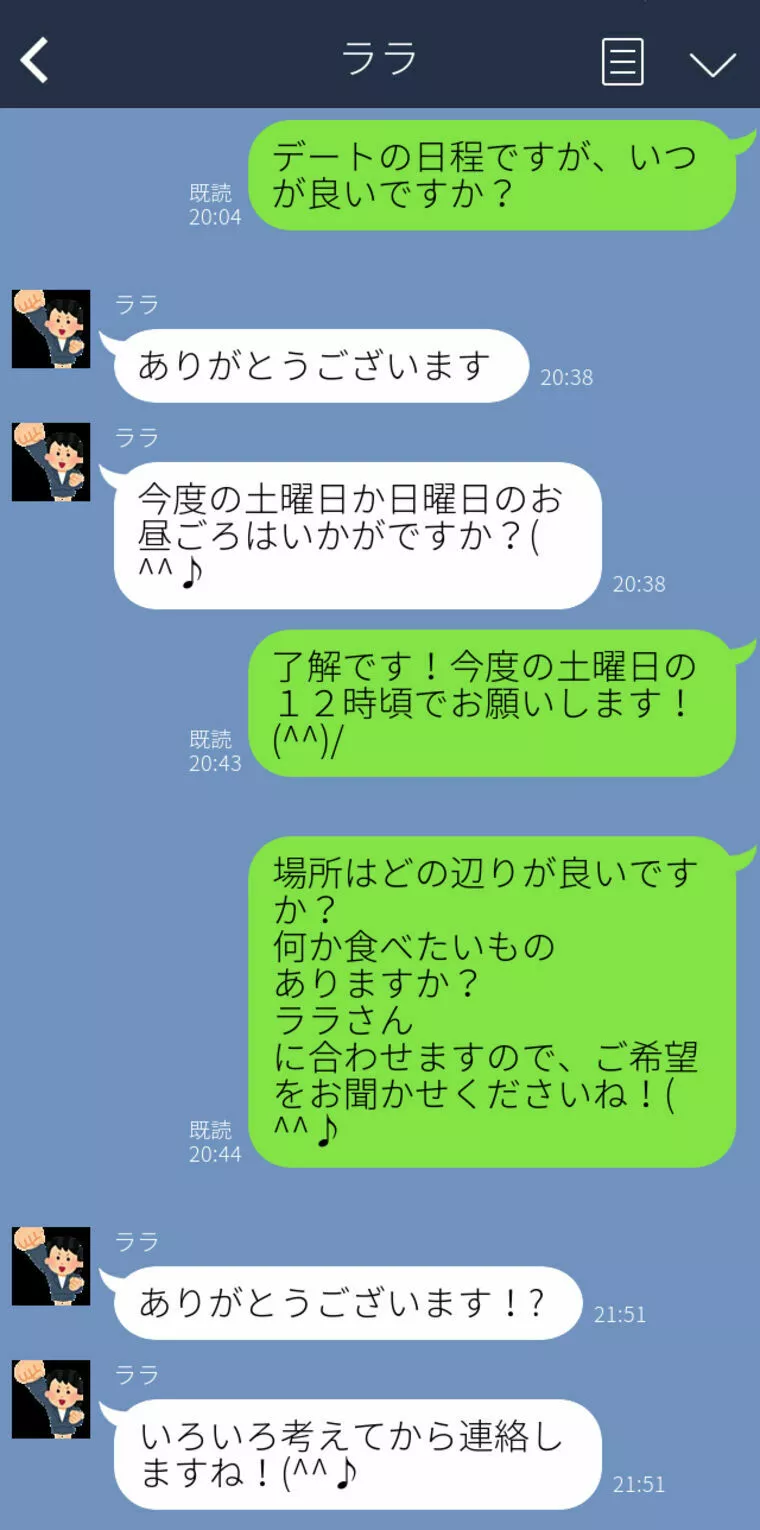Select the ありがとうございます reply bubble
Image resolution: width=760 pixels, height=1530 pixels.
(318, 366)
